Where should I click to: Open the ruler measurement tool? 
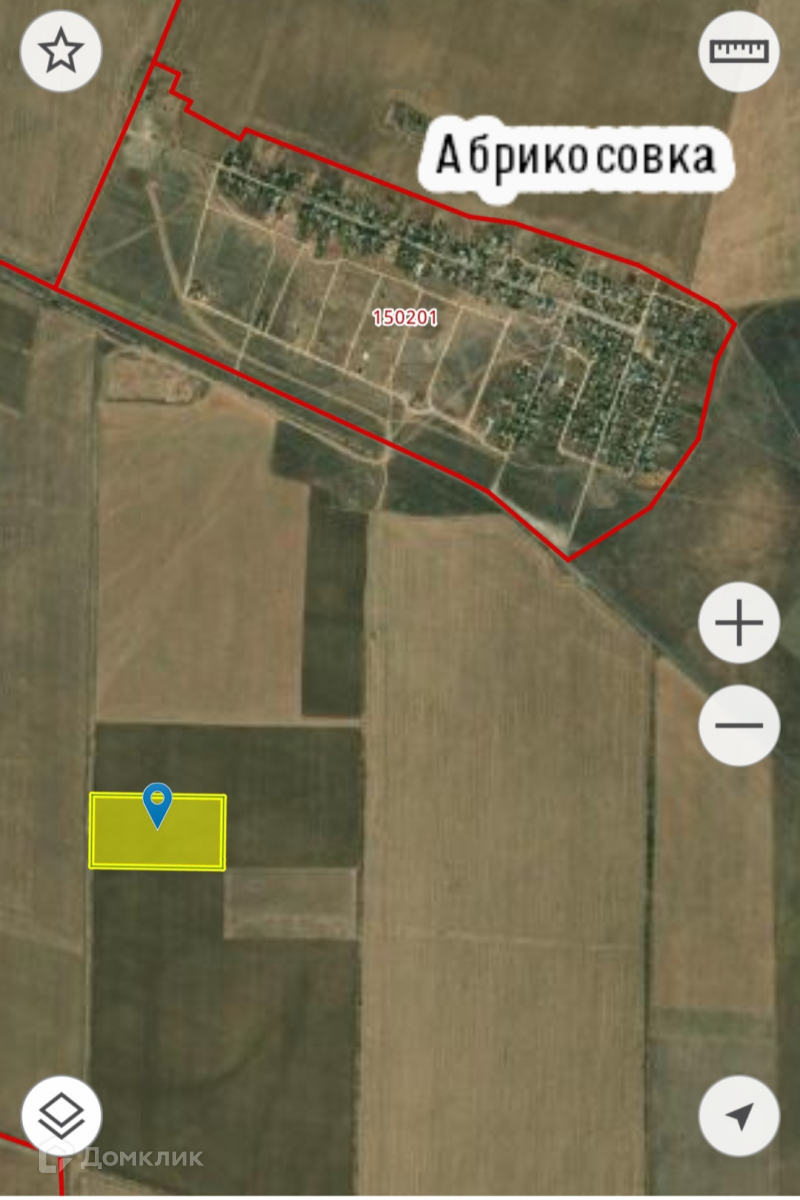739,51
